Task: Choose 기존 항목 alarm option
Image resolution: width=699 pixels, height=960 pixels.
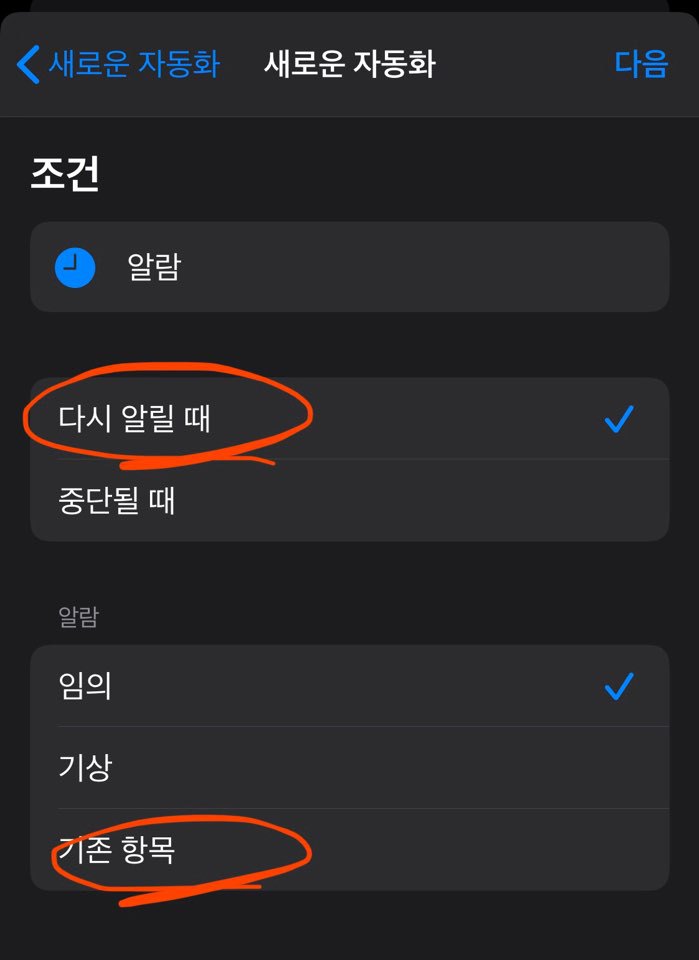Action: (x=349, y=850)
